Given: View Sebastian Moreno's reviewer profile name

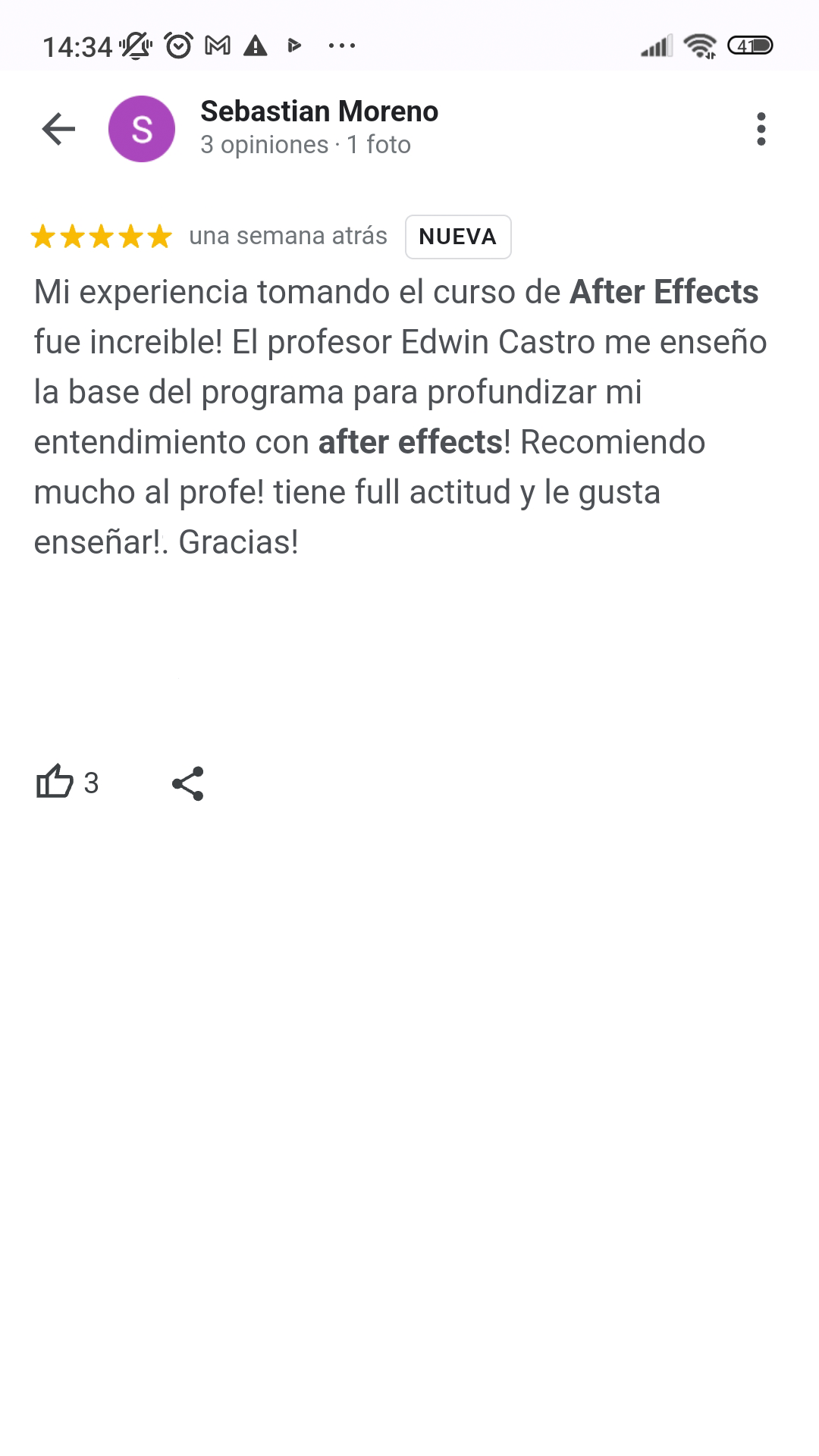Looking at the screenshot, I should [x=319, y=111].
